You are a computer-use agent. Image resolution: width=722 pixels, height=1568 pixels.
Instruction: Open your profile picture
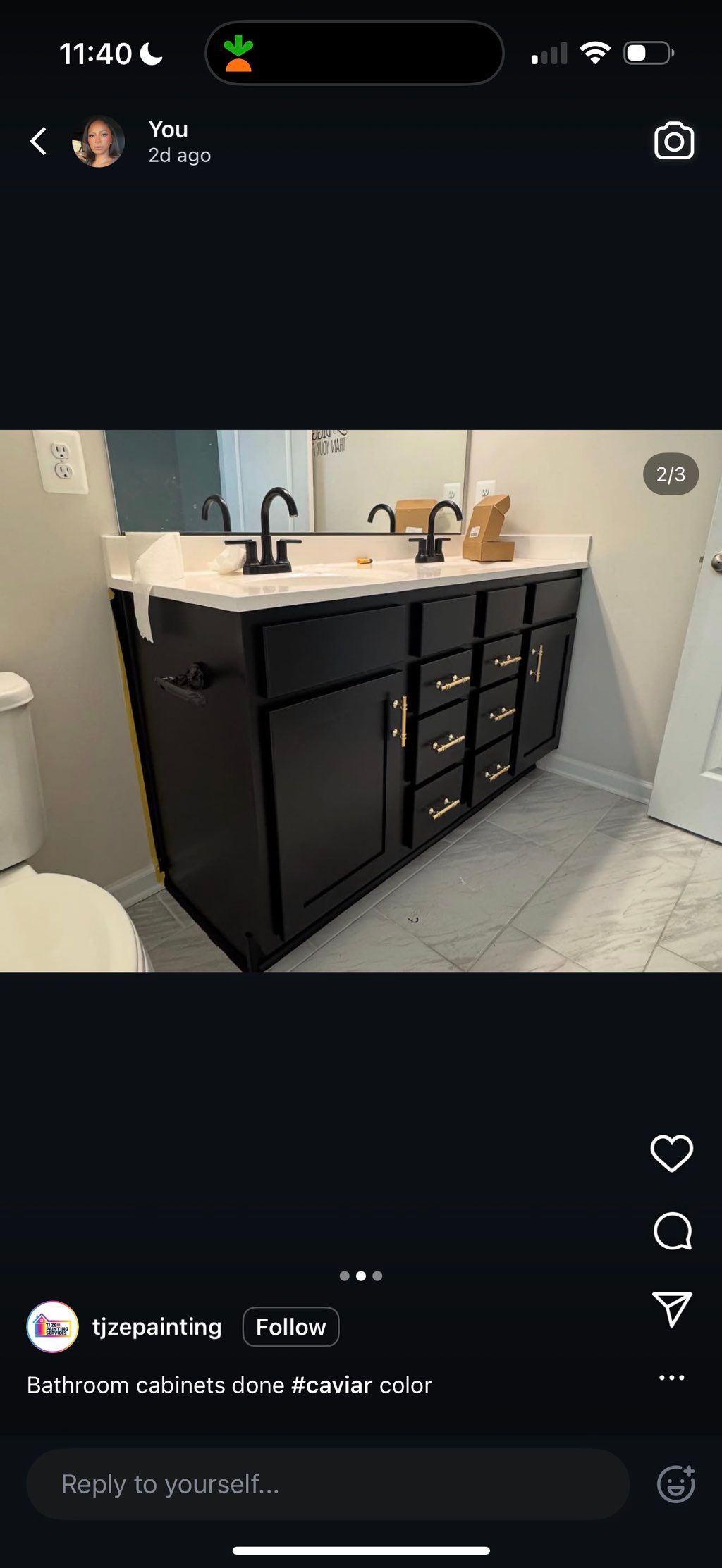[x=99, y=142]
